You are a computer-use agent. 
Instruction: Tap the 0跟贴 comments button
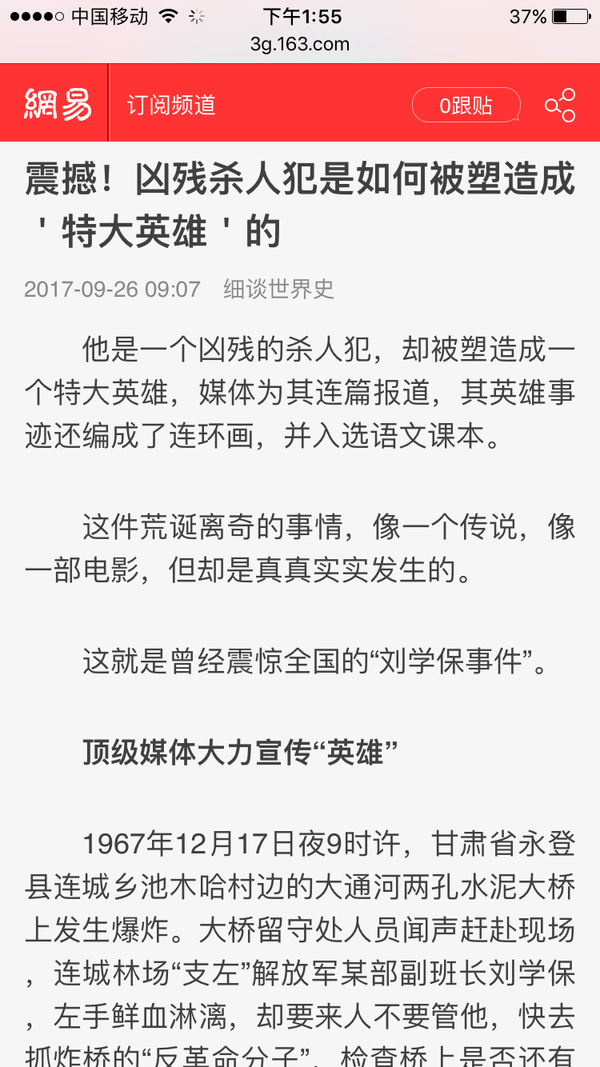coord(466,105)
